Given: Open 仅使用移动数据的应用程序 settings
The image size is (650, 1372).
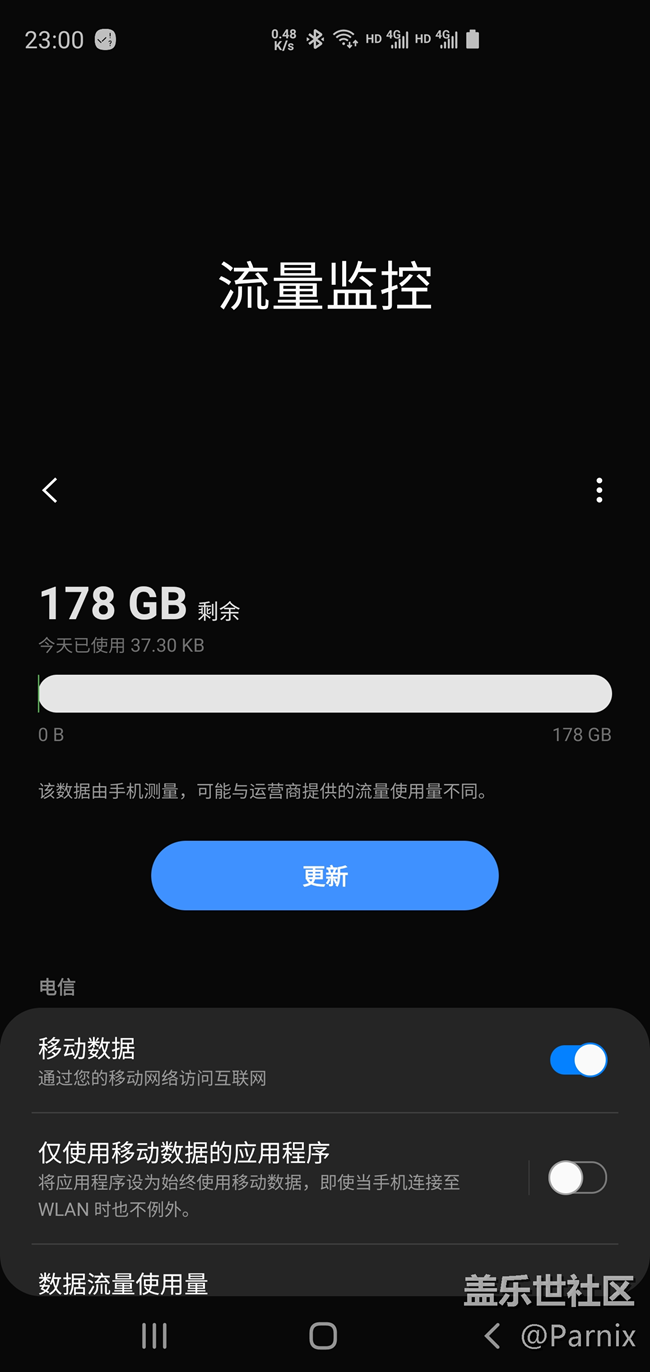Looking at the screenshot, I should pyautogui.click(x=260, y=1178).
